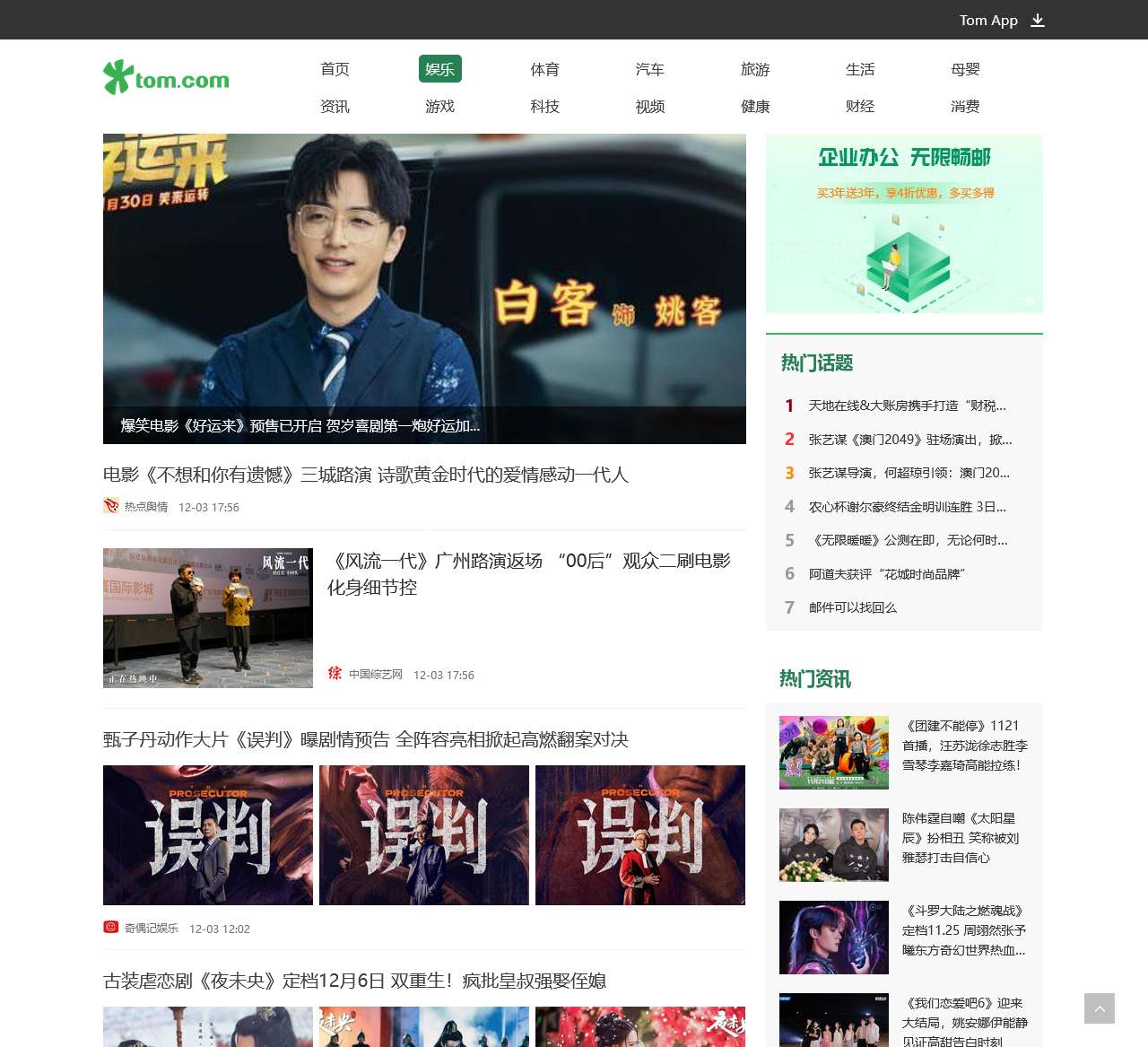Read the 《夜未央》定档 article
Screen dimensions: 1148x1047
pos(354,981)
